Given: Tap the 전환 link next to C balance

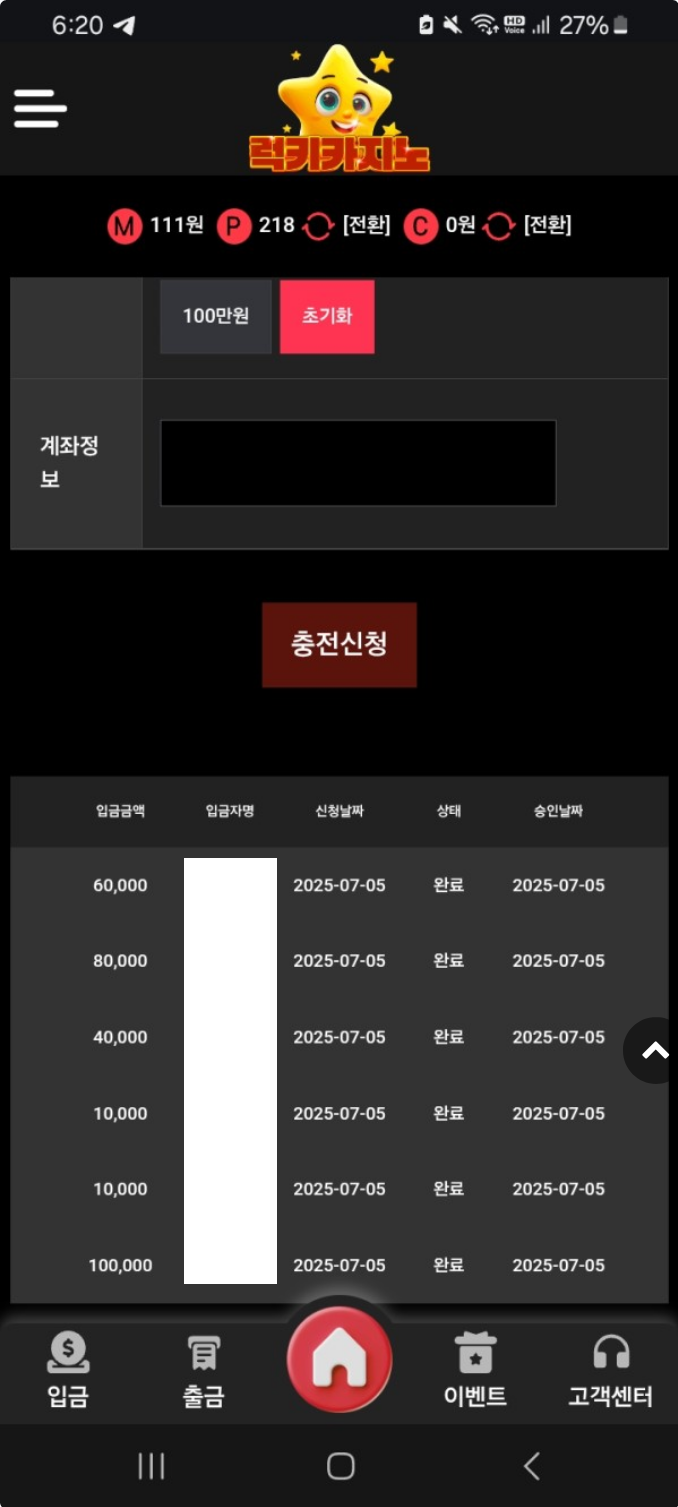Looking at the screenshot, I should pyautogui.click(x=547, y=225).
